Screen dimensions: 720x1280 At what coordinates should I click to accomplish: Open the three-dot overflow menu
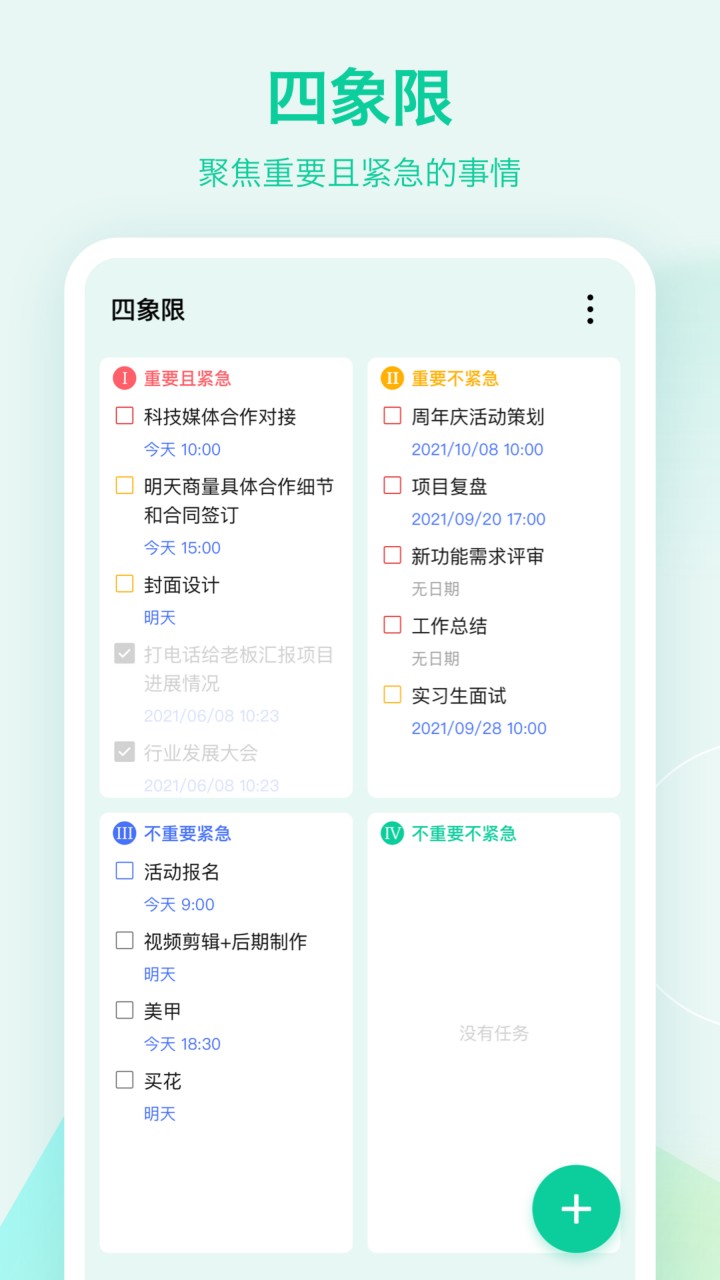click(590, 311)
